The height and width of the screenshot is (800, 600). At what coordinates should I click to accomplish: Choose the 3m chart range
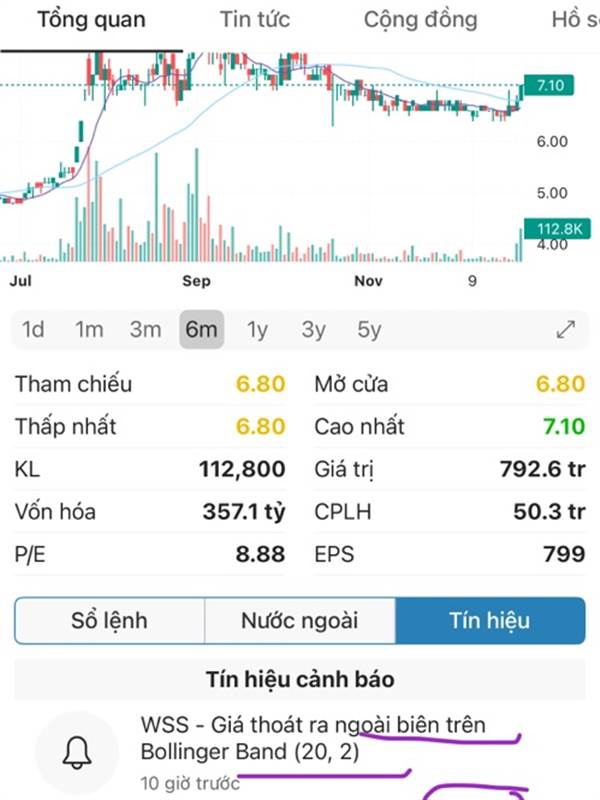click(145, 330)
